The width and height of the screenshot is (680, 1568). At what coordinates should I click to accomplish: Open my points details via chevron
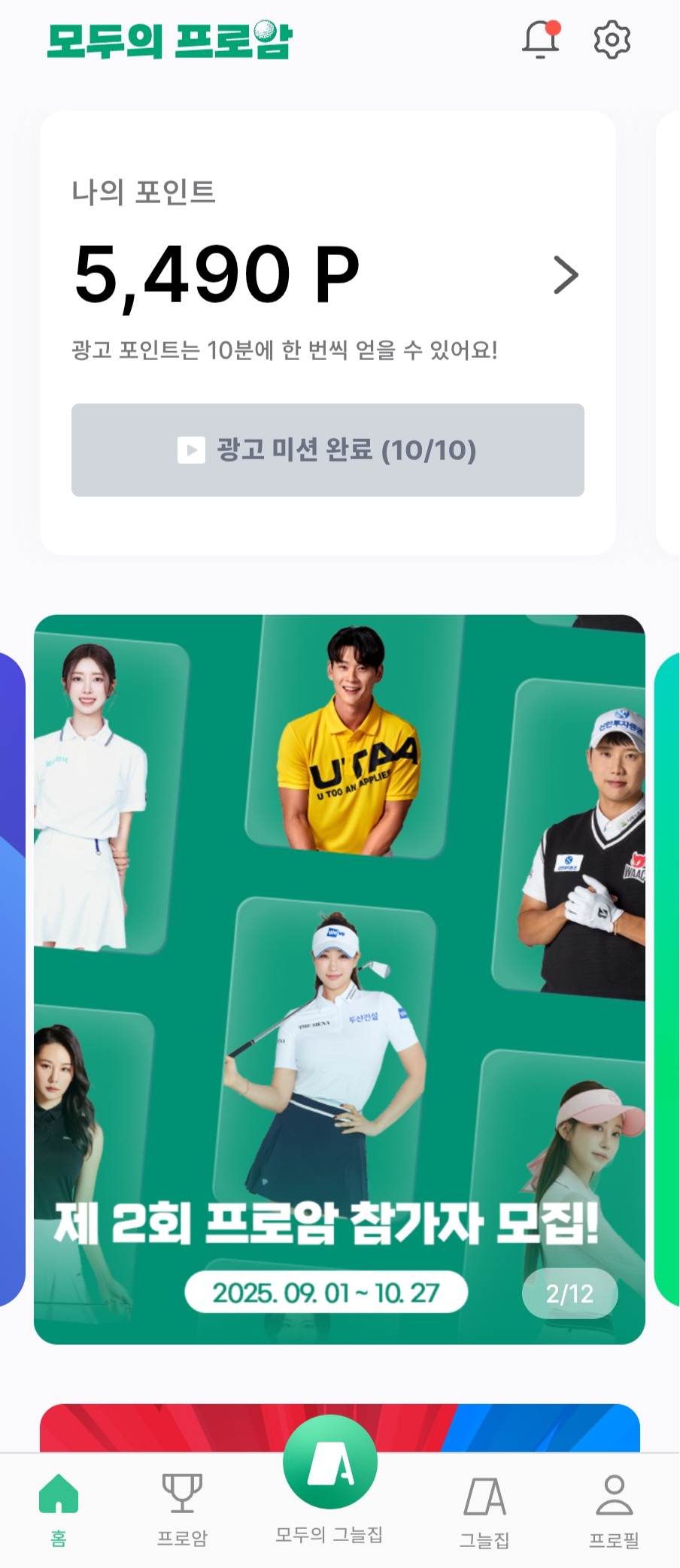coord(566,274)
